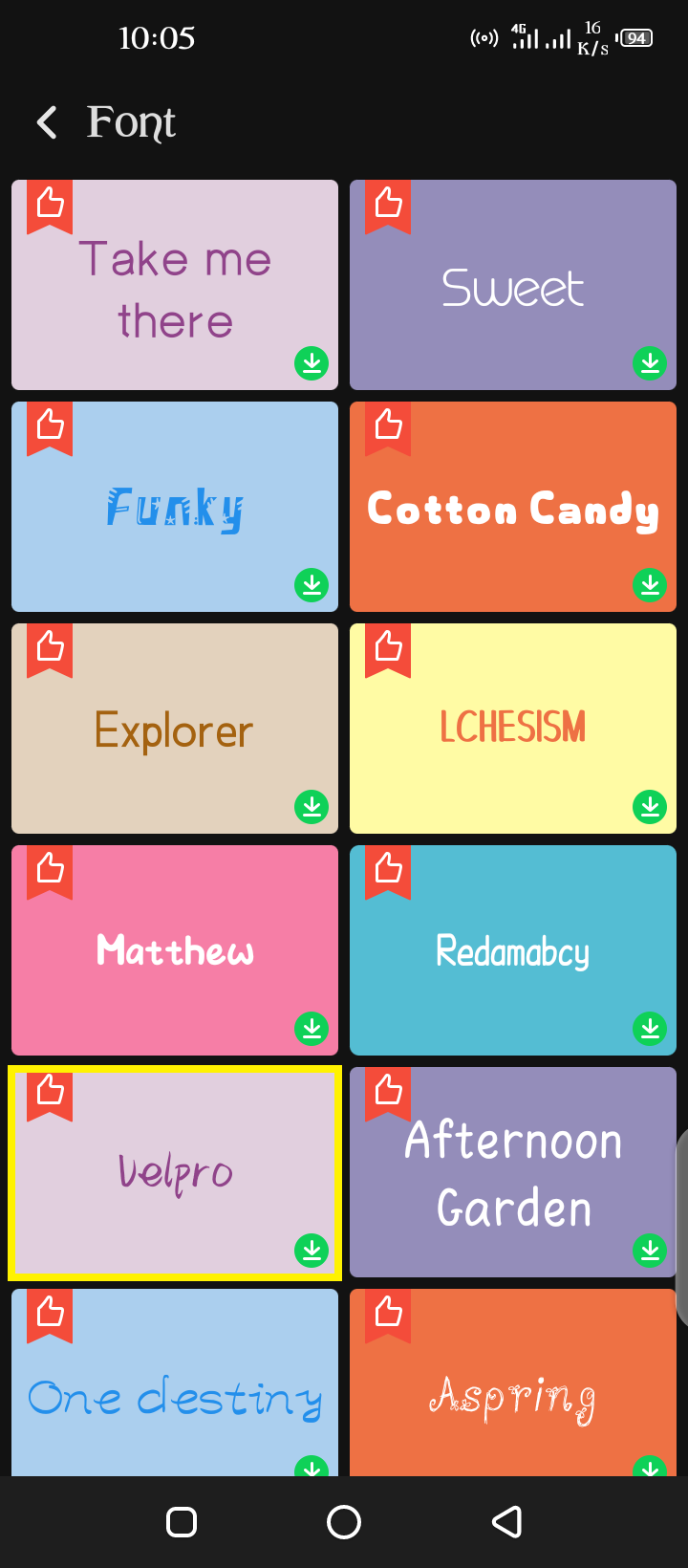Download the LCHESISM font
This screenshot has width=688, height=1568.
click(x=650, y=807)
